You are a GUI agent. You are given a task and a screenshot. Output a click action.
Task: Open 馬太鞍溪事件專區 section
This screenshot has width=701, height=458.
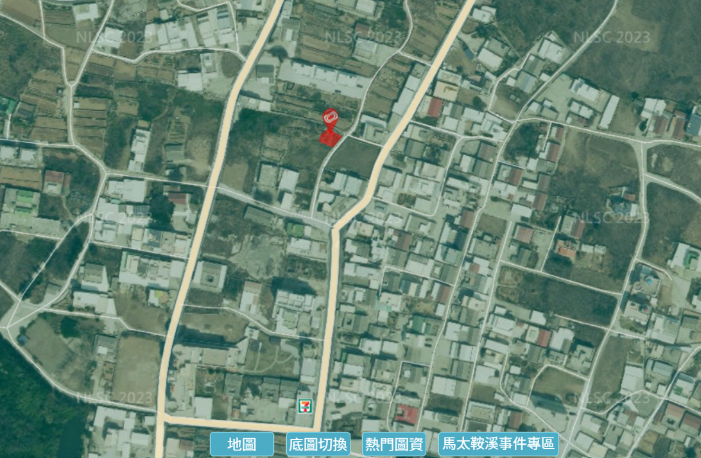point(499,444)
